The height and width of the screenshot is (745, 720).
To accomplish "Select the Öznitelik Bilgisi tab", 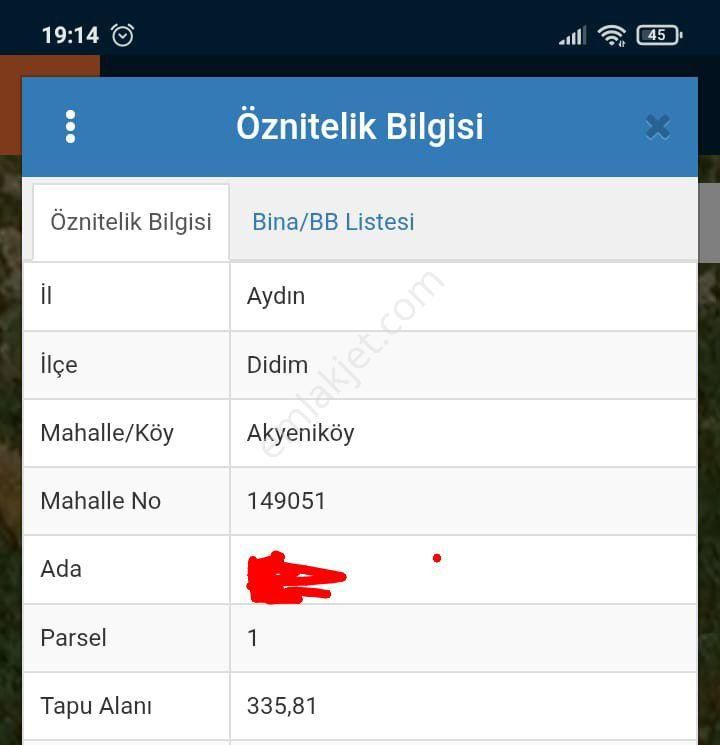I will coord(130,221).
